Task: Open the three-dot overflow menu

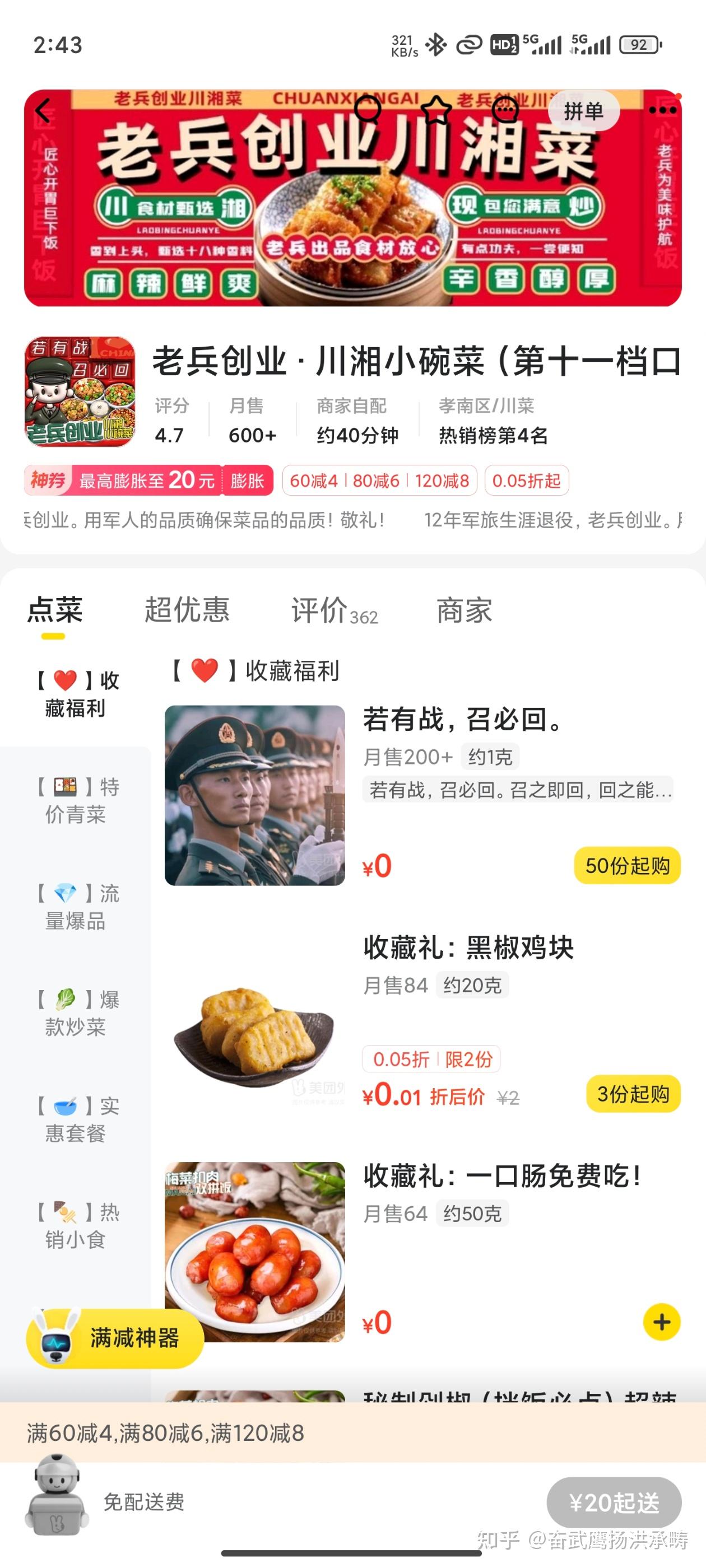Action: tap(662, 110)
